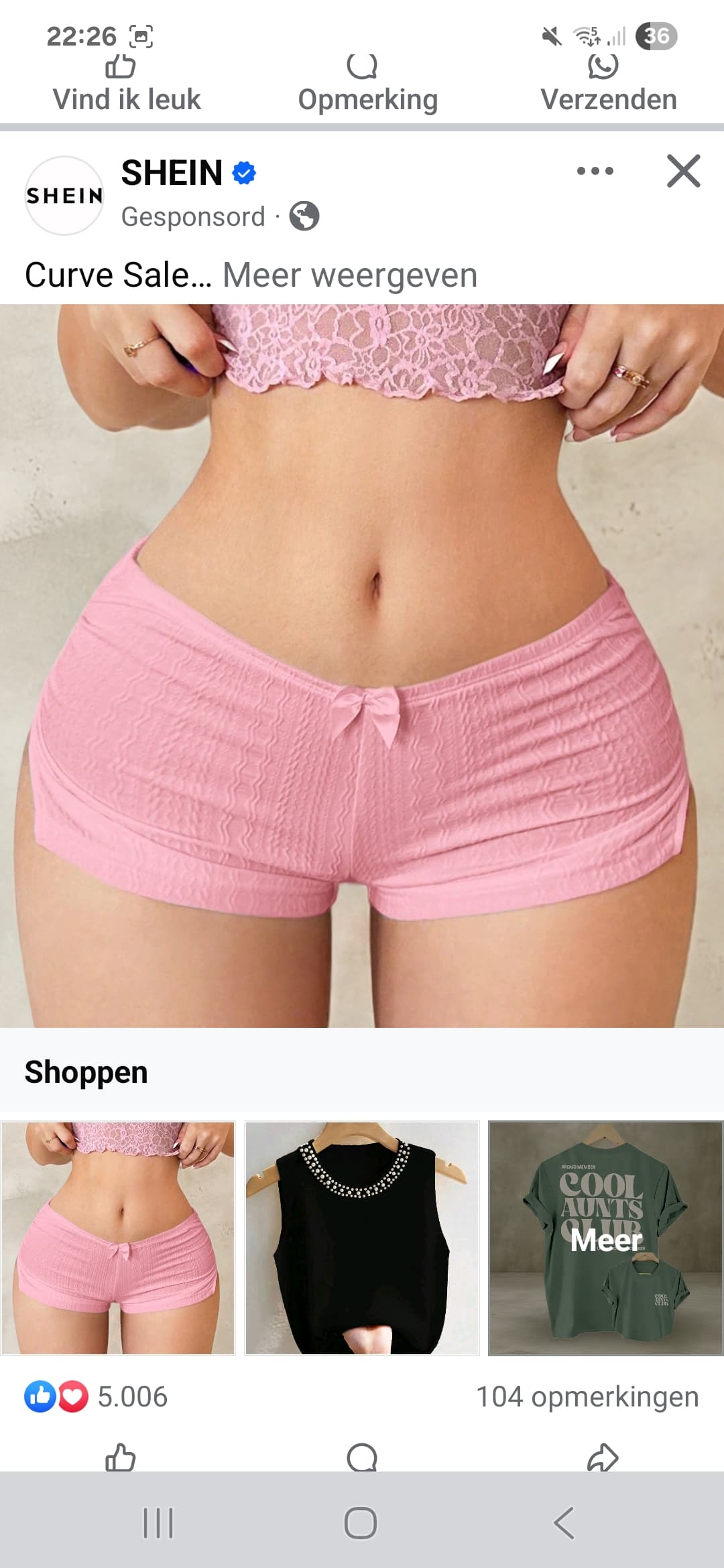Screen dimensions: 724x1568
Task: Like the SHEIN sponsored post
Action: (121, 1457)
